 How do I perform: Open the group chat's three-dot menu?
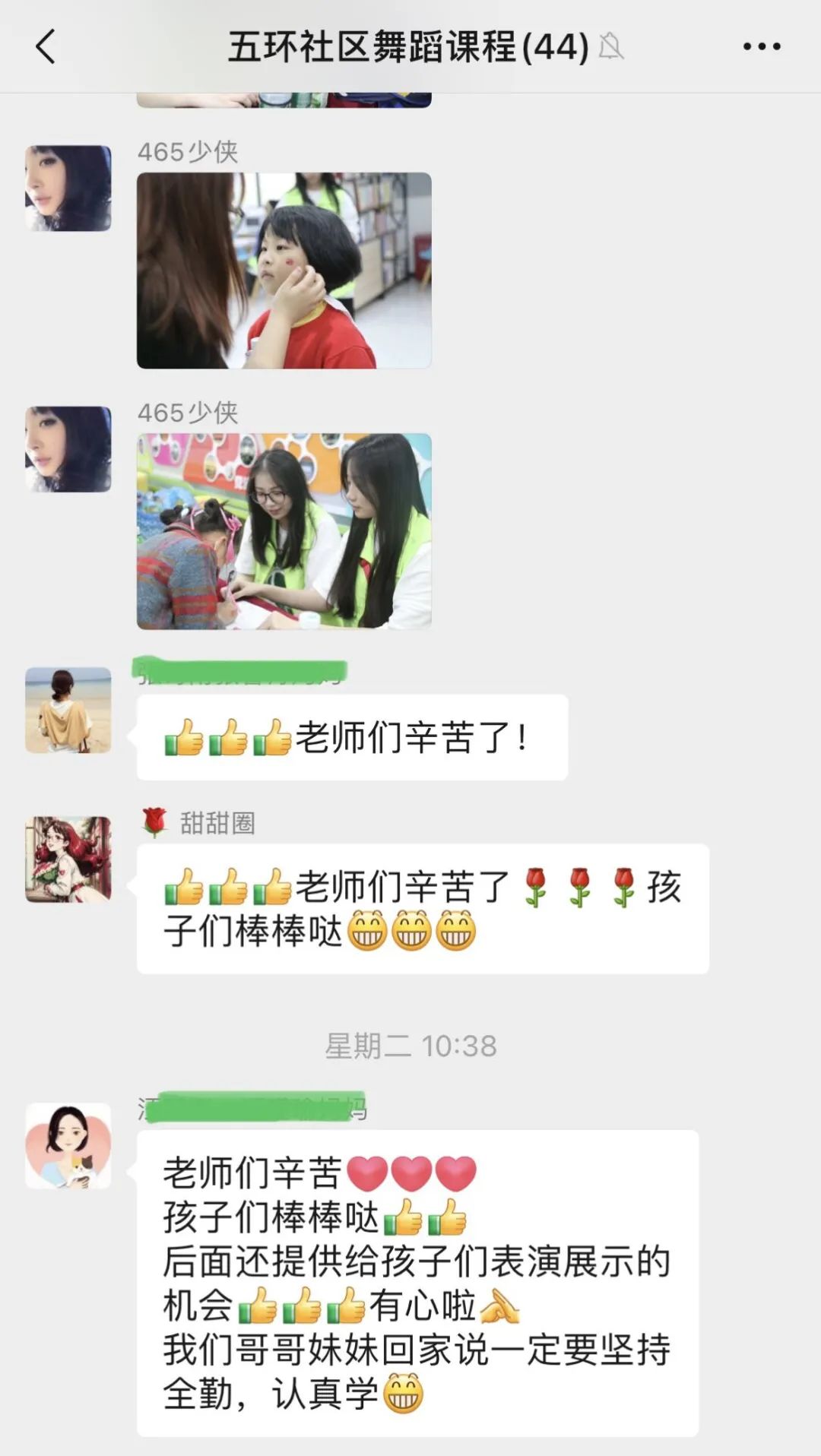coord(762,46)
